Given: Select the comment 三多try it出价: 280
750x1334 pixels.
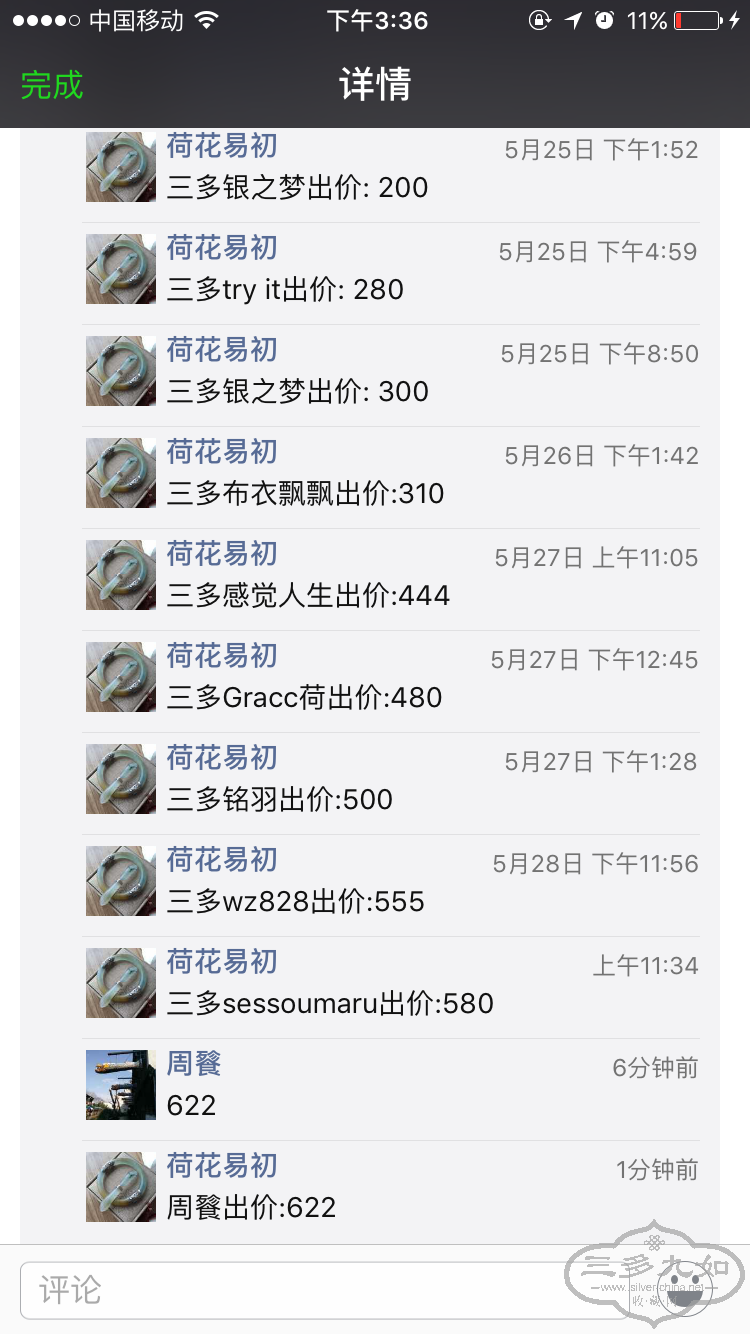Looking at the screenshot, I should click(x=285, y=290).
